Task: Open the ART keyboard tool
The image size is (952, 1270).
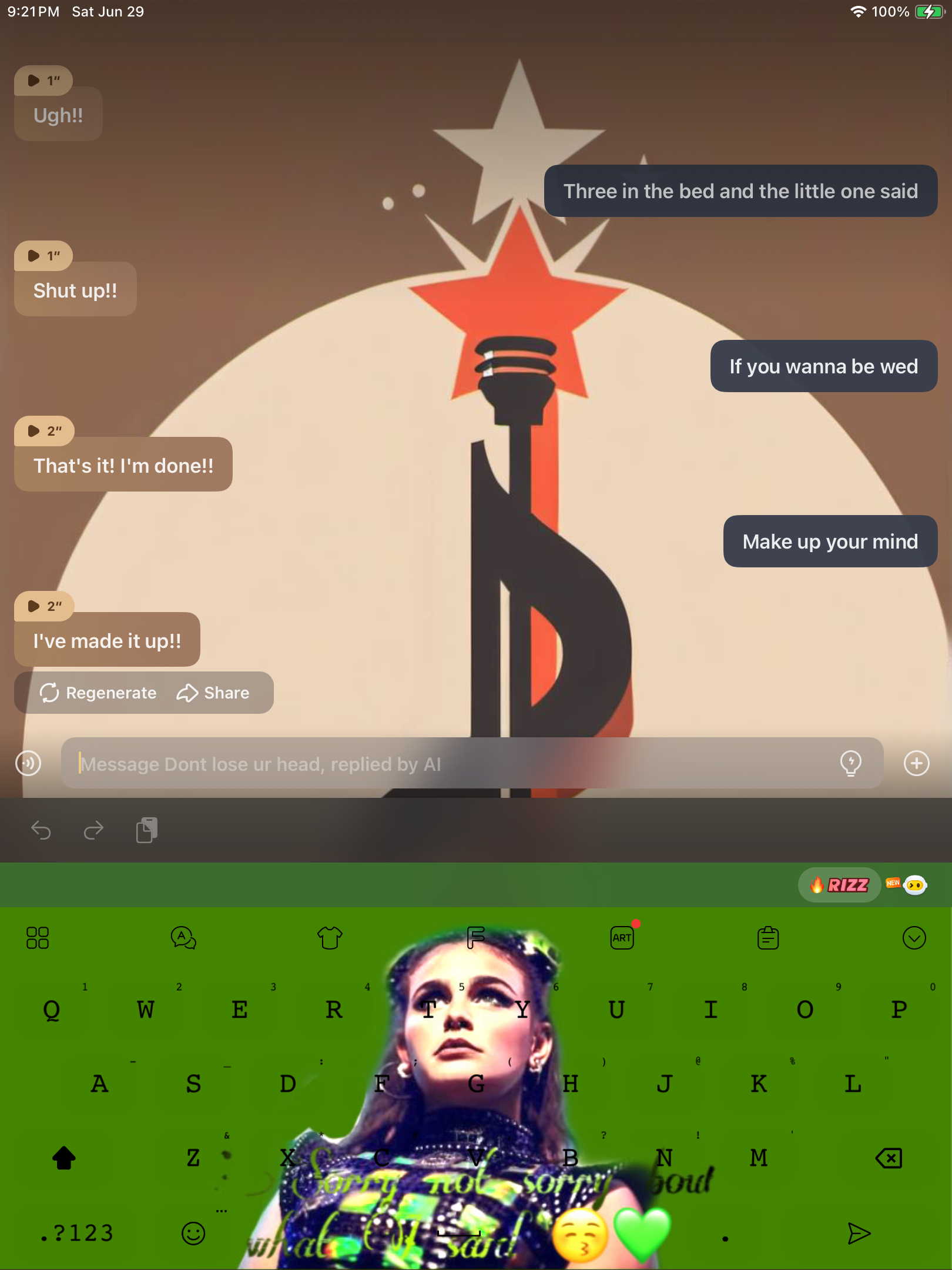Action: pyautogui.click(x=622, y=938)
